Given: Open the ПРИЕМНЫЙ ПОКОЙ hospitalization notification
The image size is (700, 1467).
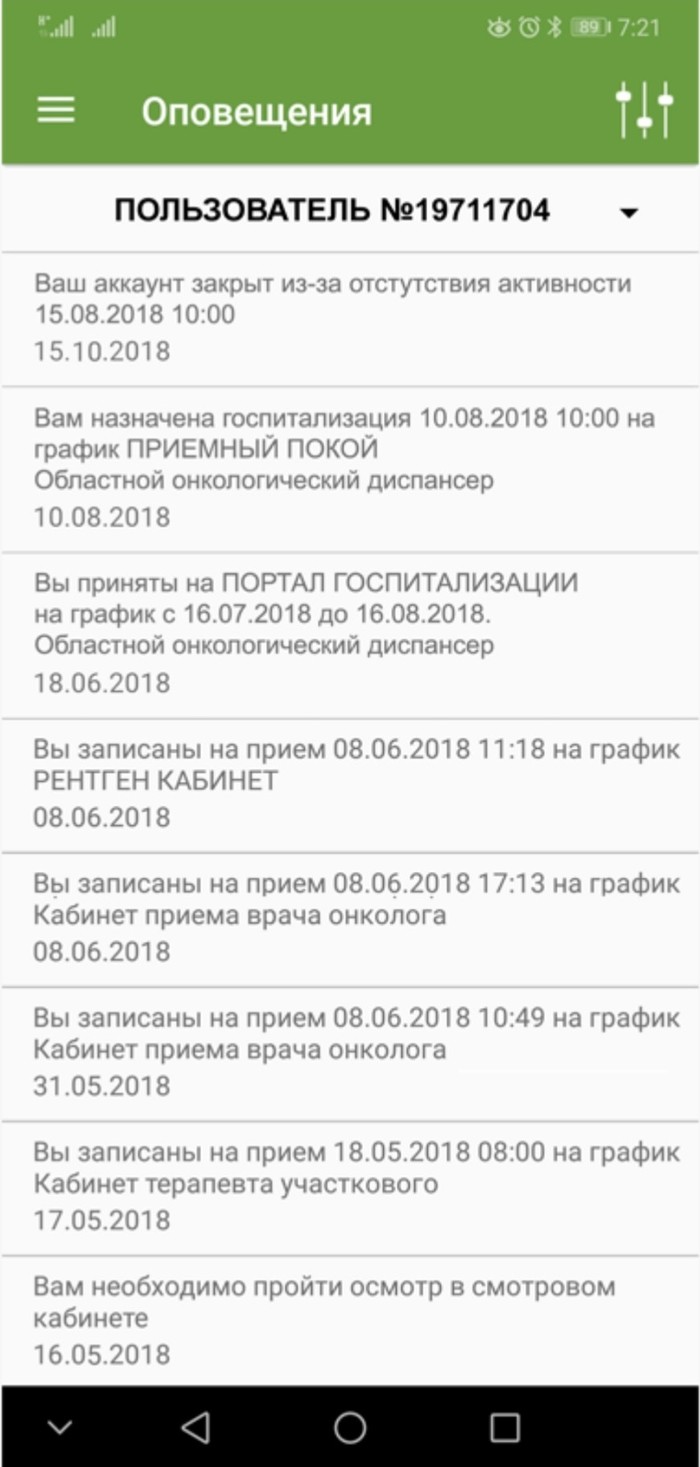Looking at the screenshot, I should [350, 469].
